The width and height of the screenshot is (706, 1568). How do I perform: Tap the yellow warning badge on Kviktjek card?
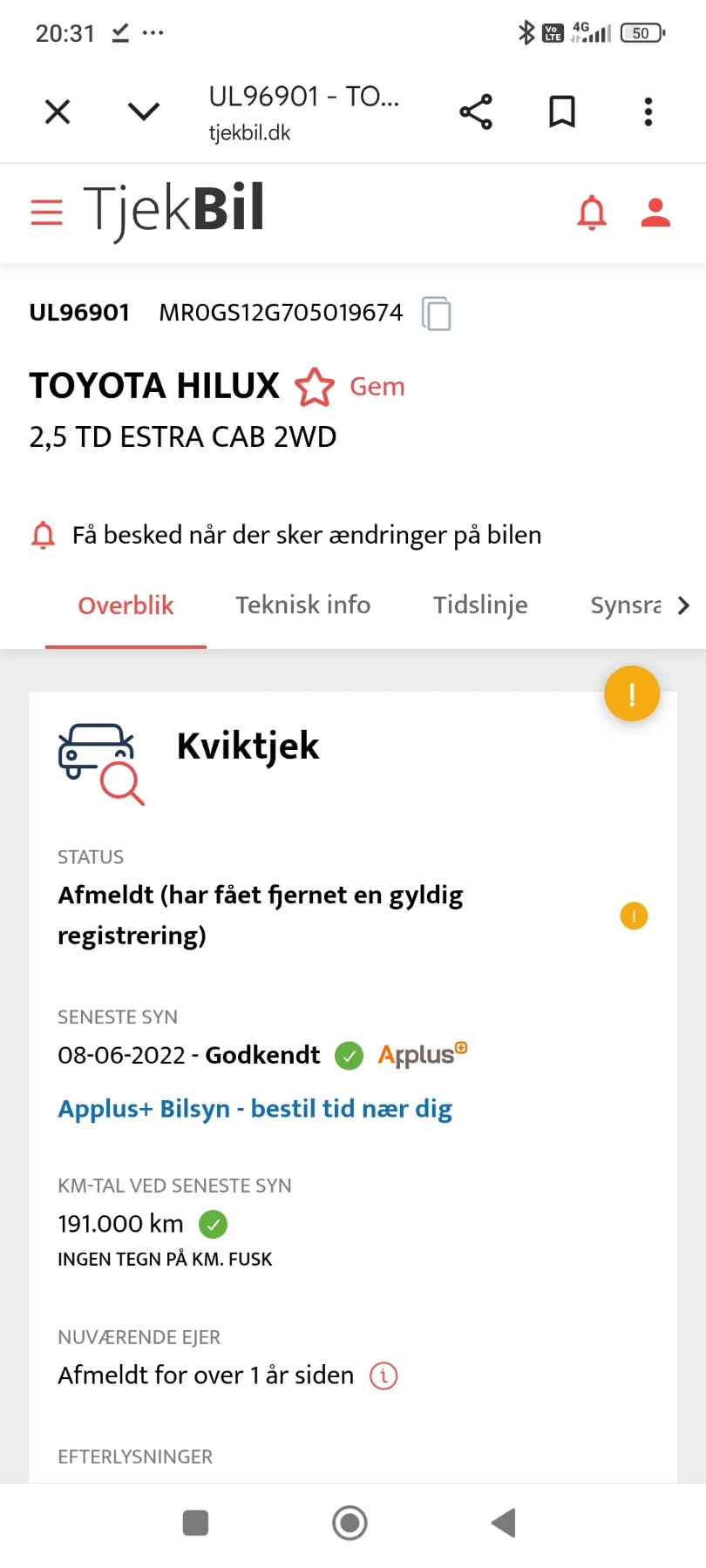[x=631, y=693]
